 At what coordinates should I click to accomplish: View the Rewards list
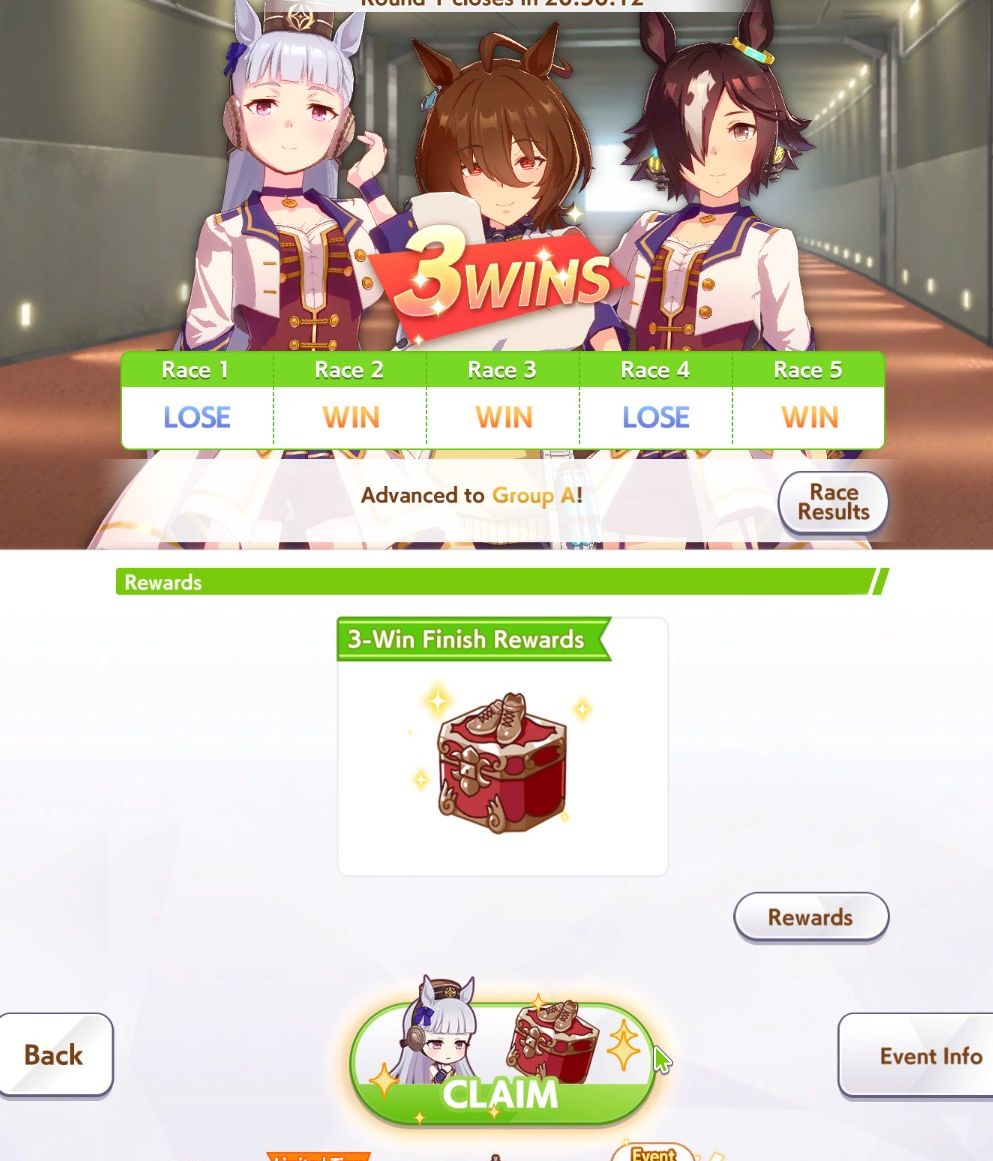click(811, 917)
